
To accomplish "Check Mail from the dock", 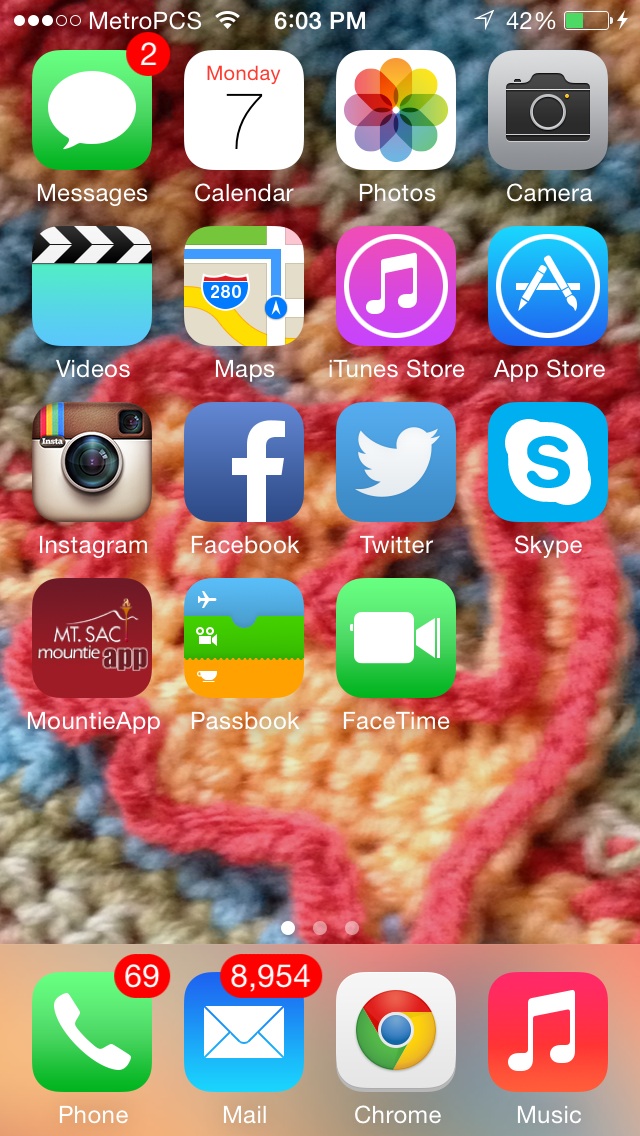I will (x=244, y=1032).
